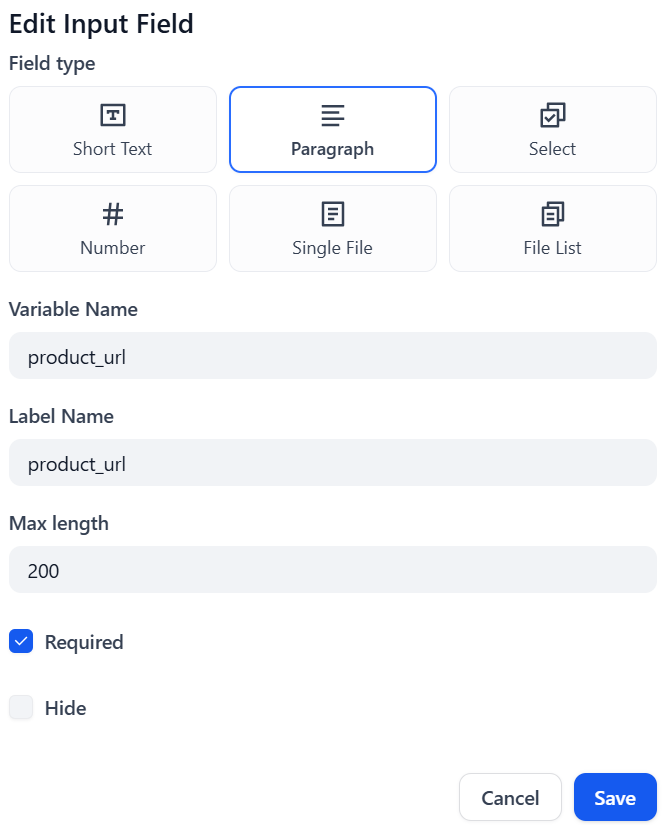Switch field type to Number

pos(113,229)
